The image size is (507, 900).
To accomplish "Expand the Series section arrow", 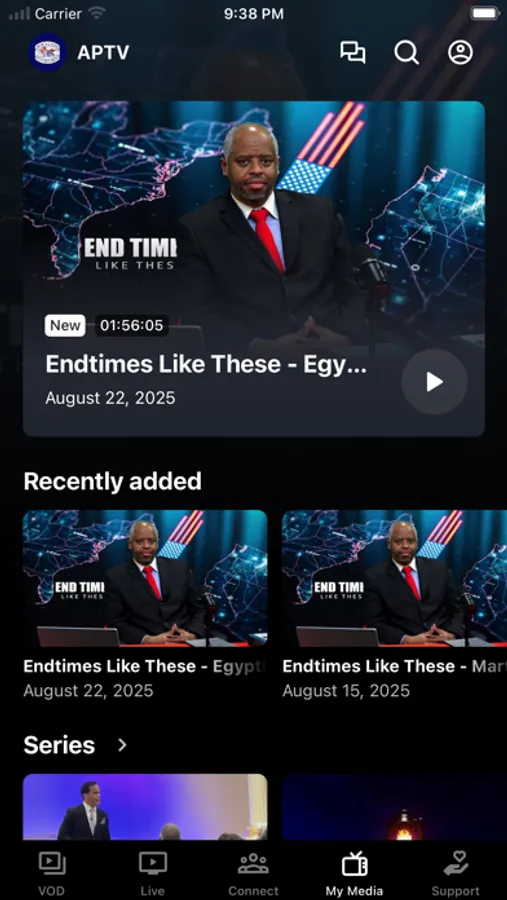I will pos(122,745).
